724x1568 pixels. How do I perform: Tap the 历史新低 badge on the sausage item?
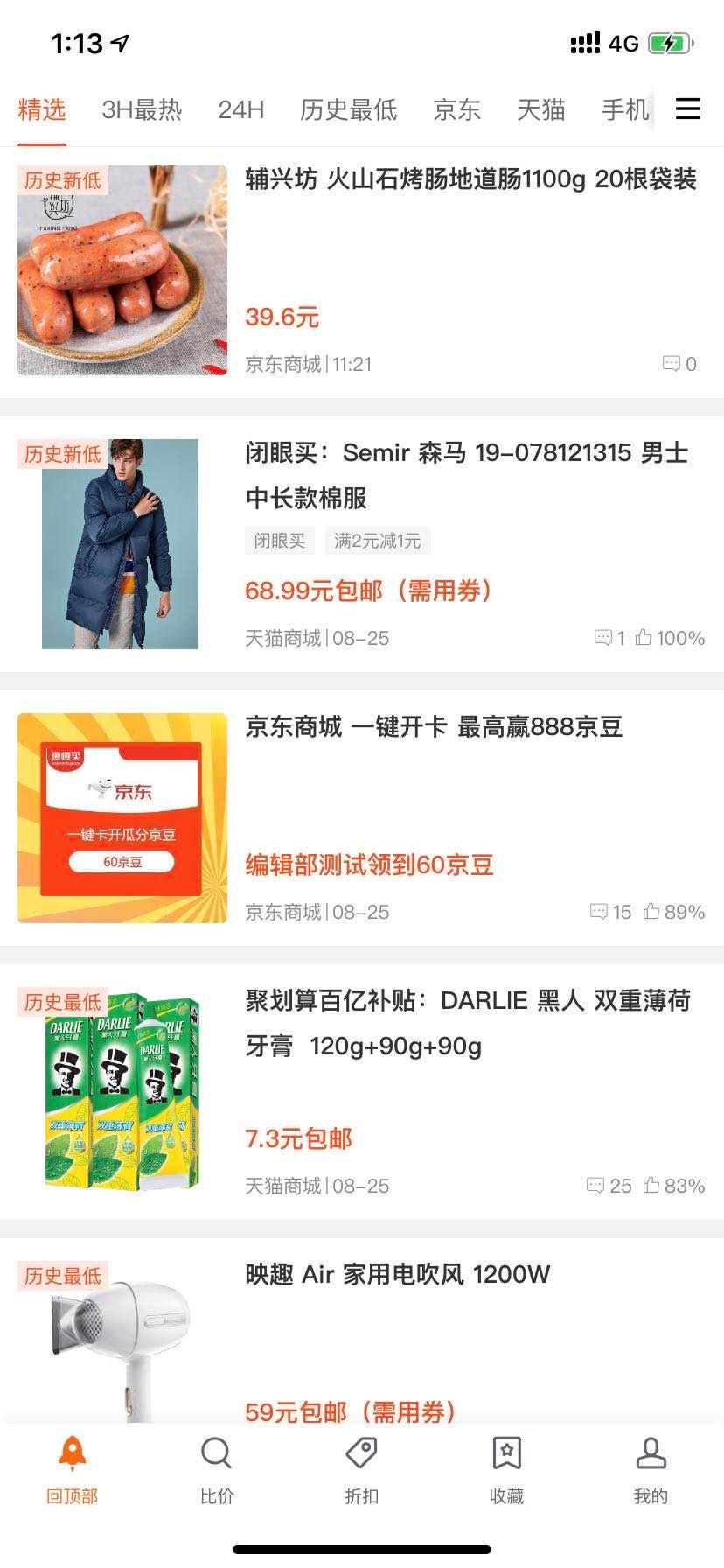pos(61,181)
